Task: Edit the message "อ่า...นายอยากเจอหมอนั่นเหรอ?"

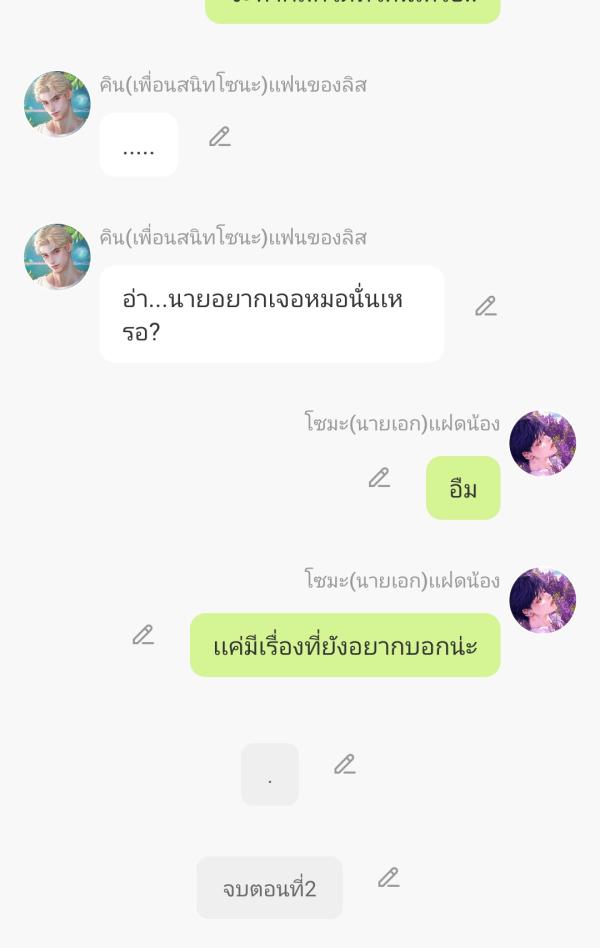Action: tap(486, 307)
